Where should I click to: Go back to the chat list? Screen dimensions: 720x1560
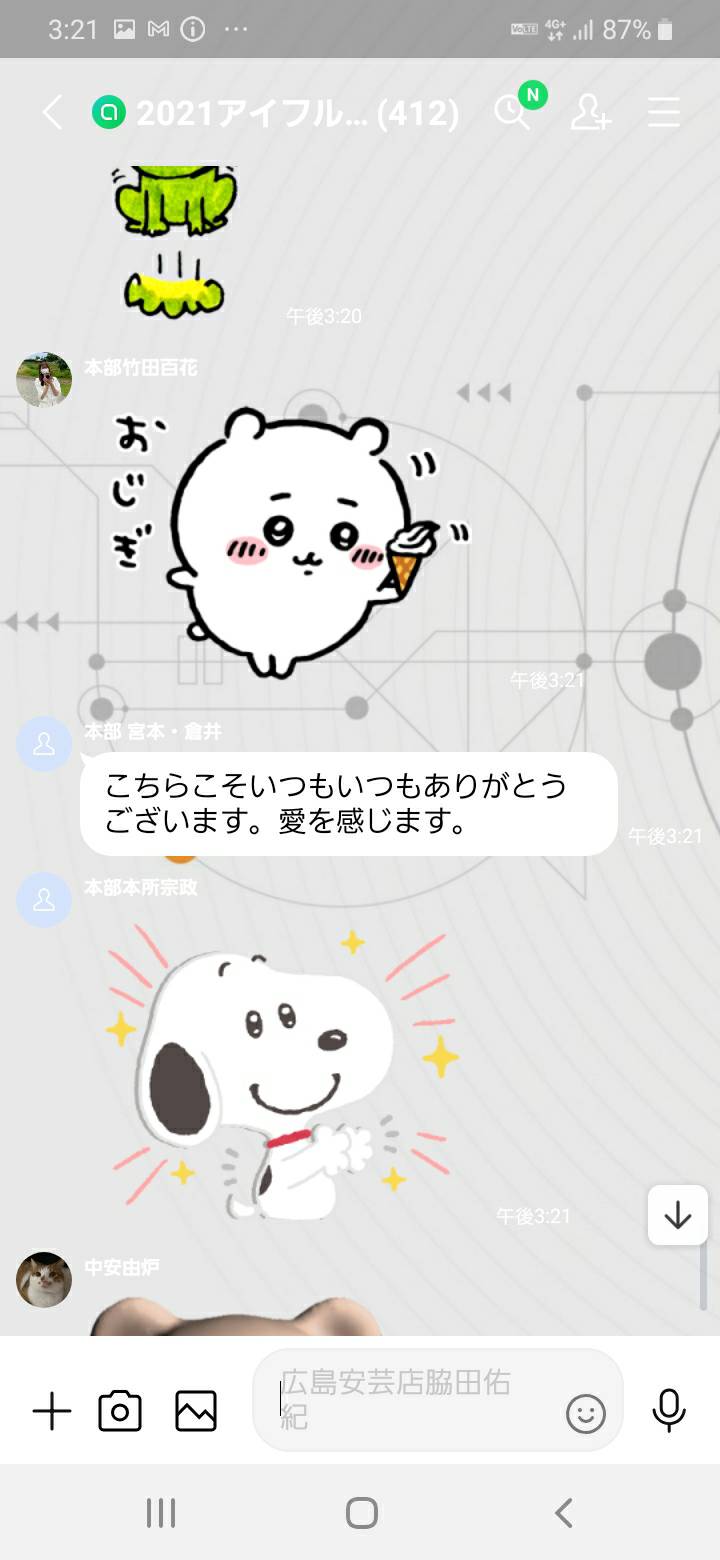click(53, 113)
